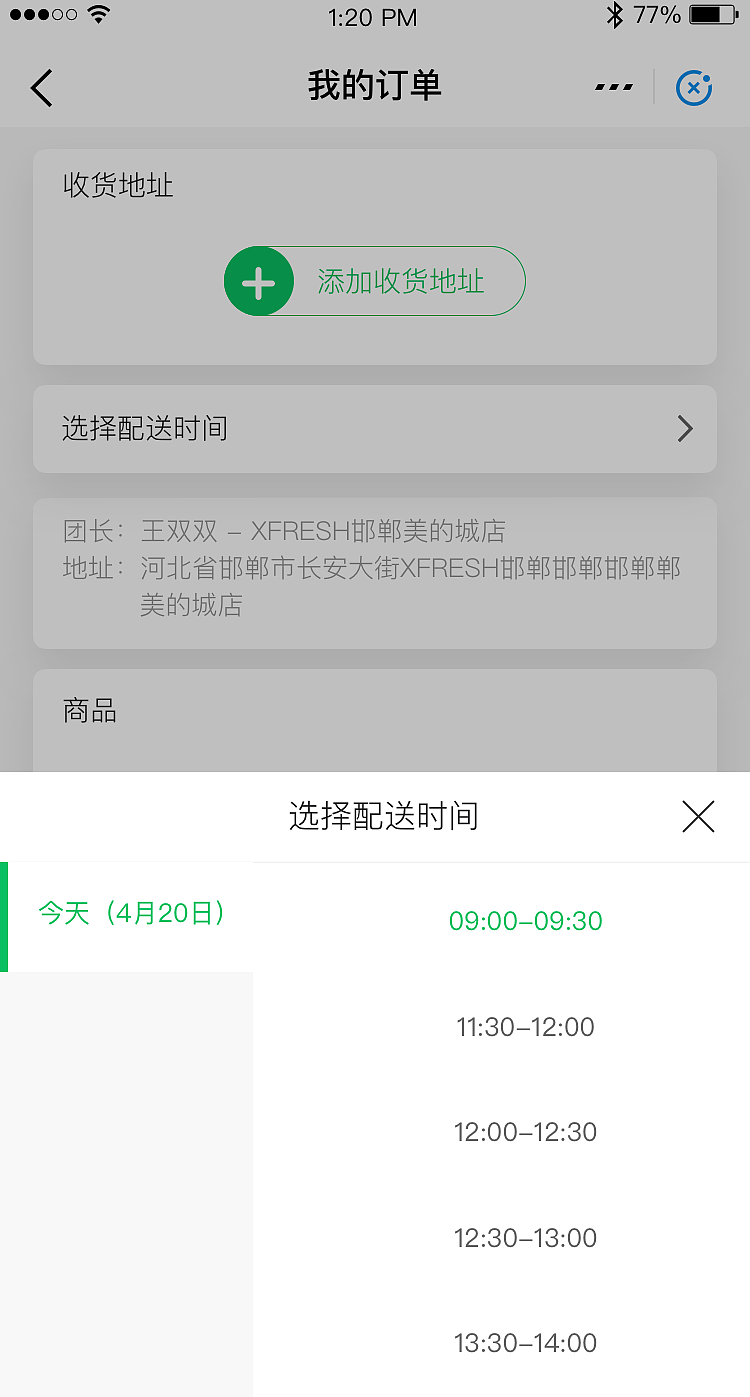Viewport: 750px width, 1397px height.
Task: Open the more options (...) menu
Action: coord(613,85)
